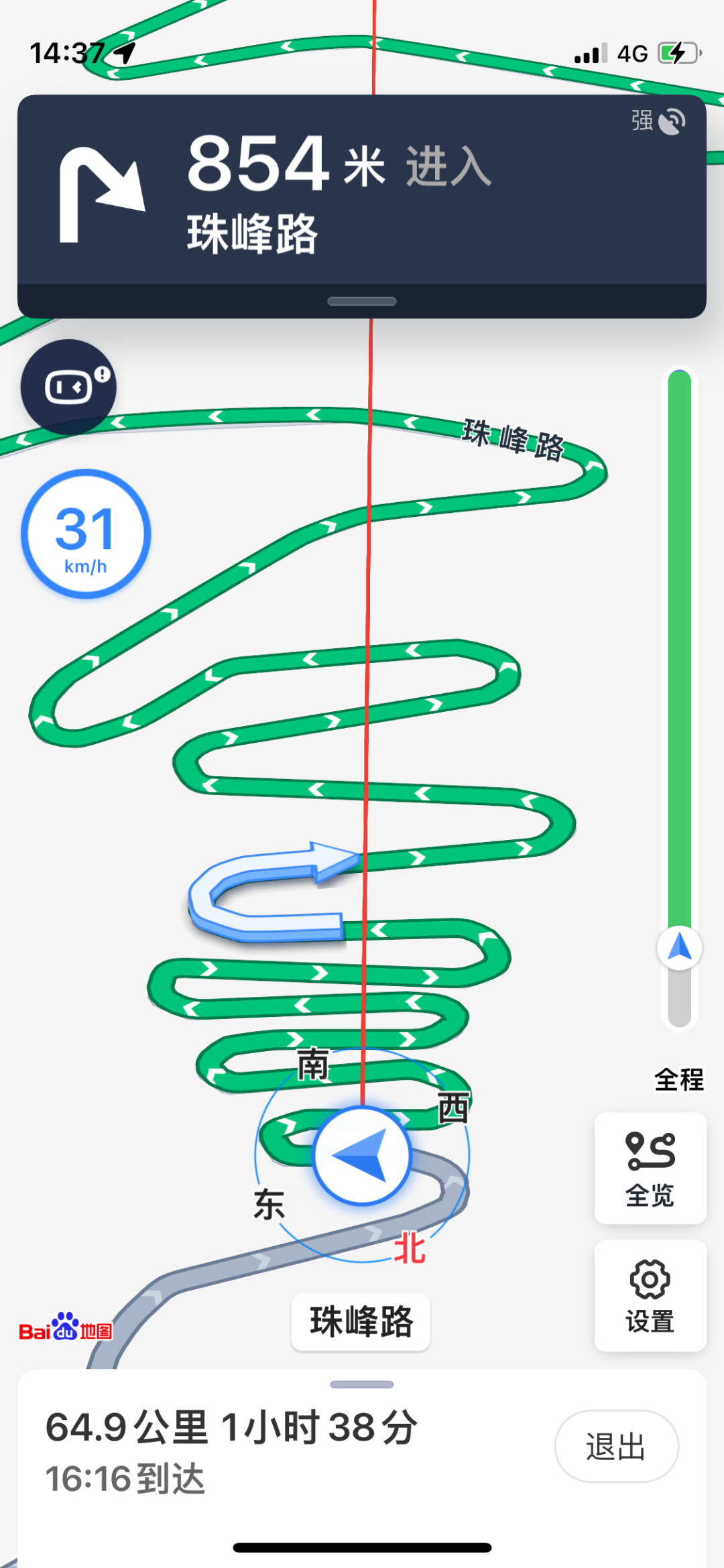The image size is (724, 1568).
Task: Open the 全览 route overview
Action: pyautogui.click(x=650, y=1168)
